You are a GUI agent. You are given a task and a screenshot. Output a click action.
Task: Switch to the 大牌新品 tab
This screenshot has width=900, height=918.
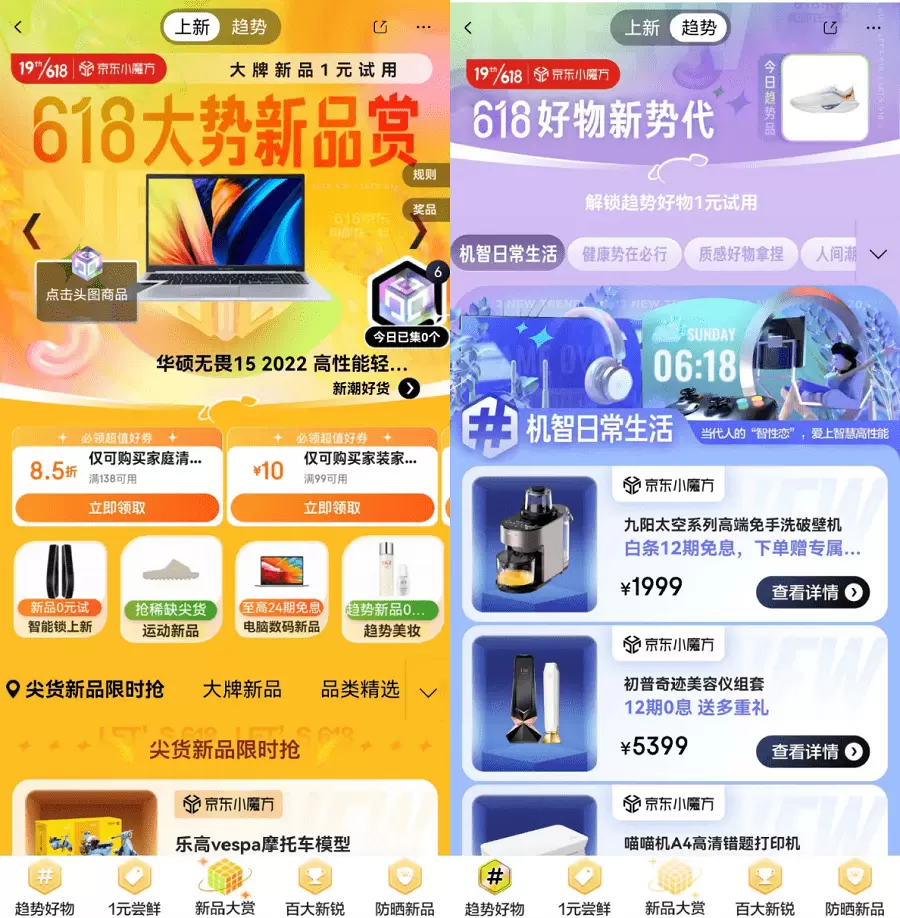pos(242,689)
